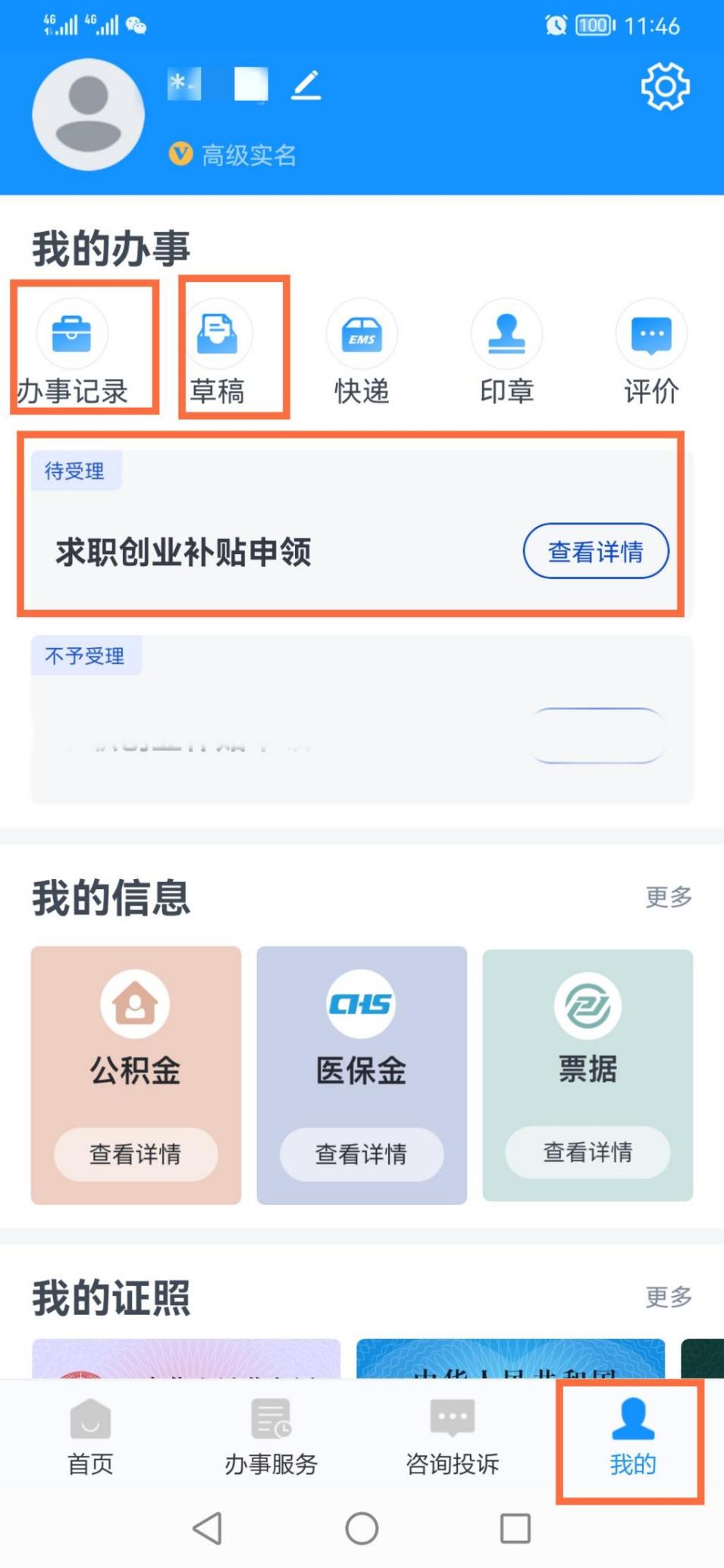This screenshot has height=1568, width=724.
Task: Open 办事记录 records
Action: [73, 349]
